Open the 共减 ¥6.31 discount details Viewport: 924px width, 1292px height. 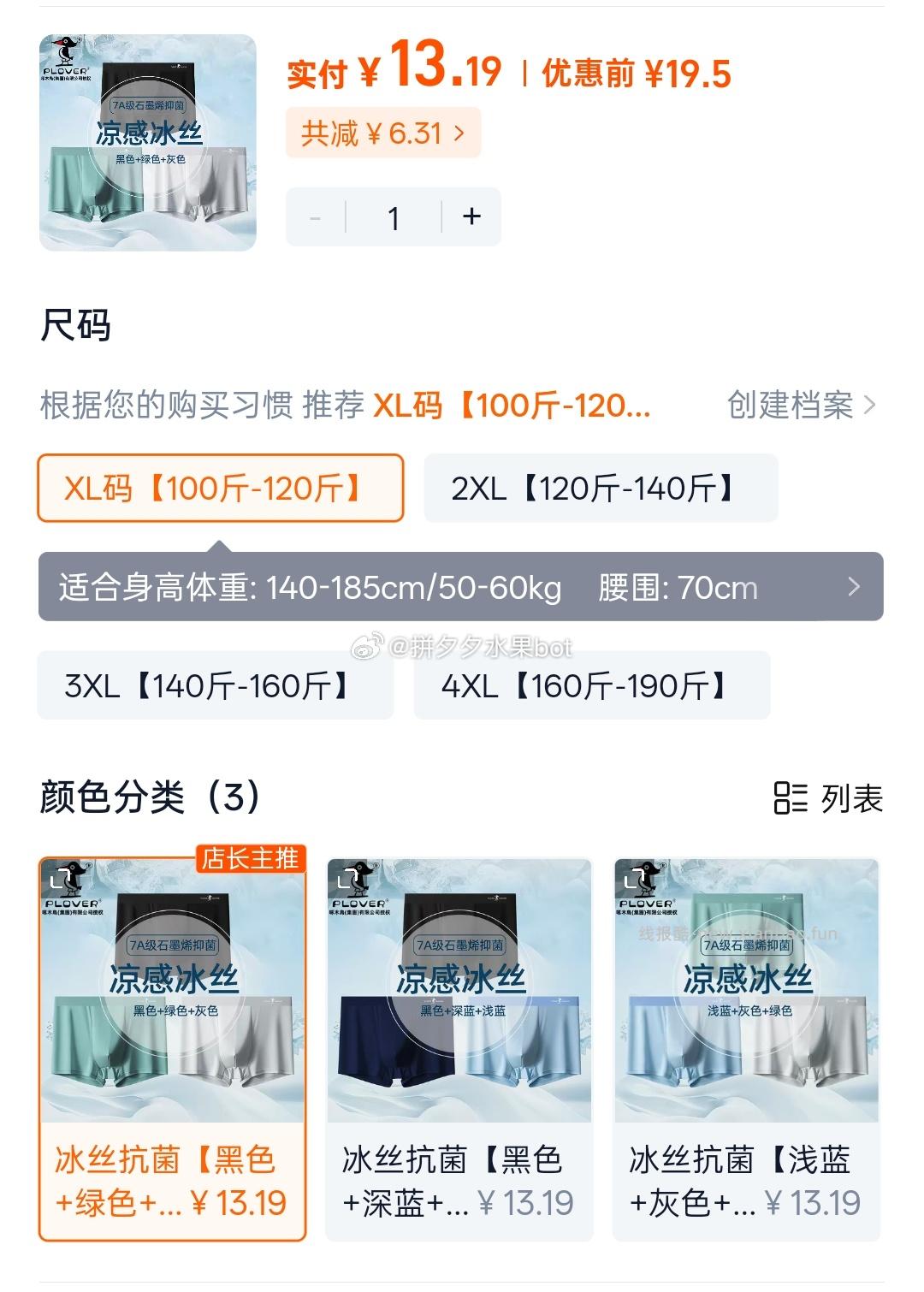[x=383, y=133]
